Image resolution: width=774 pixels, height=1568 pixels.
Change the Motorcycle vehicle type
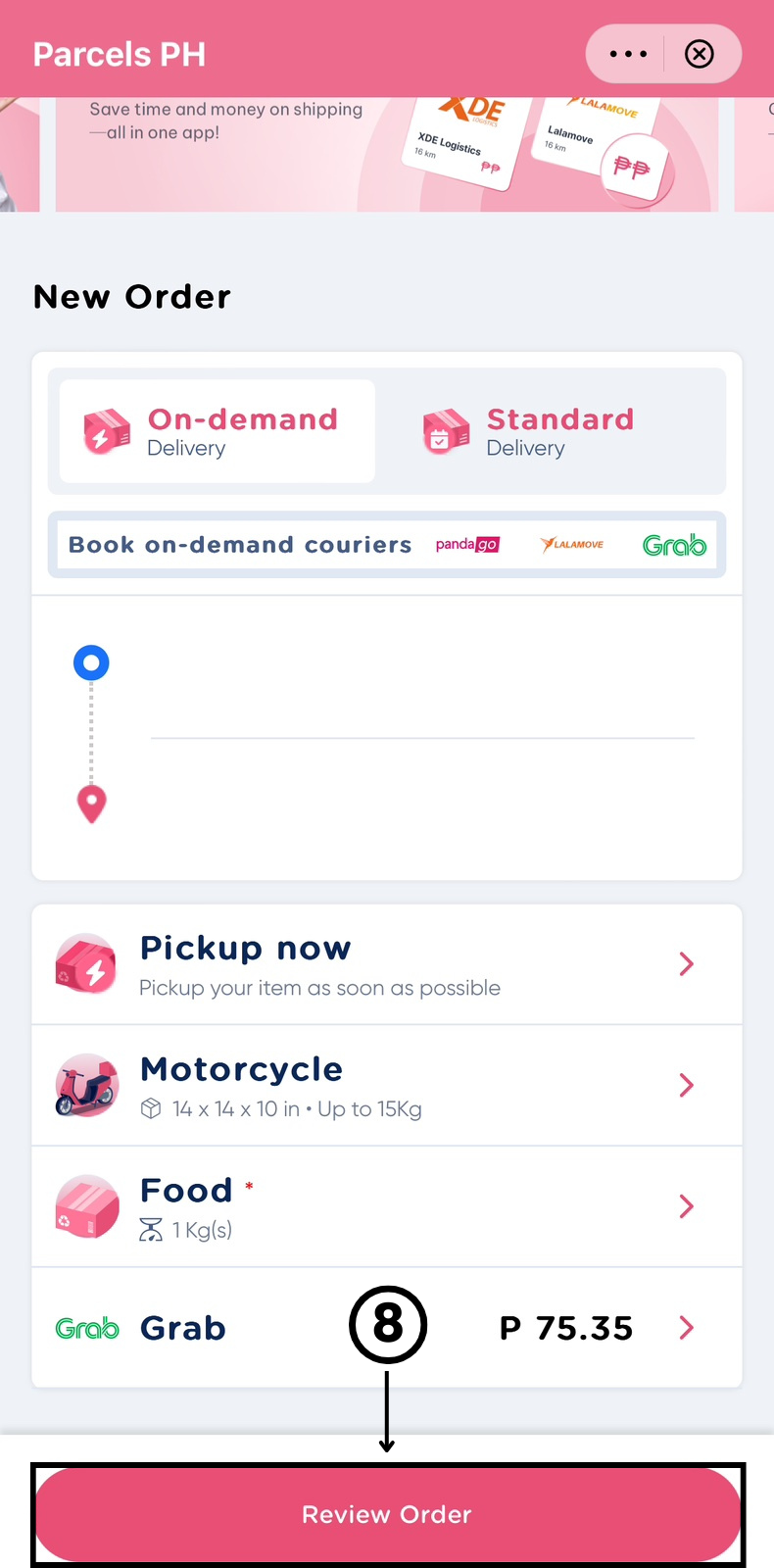(x=387, y=1086)
